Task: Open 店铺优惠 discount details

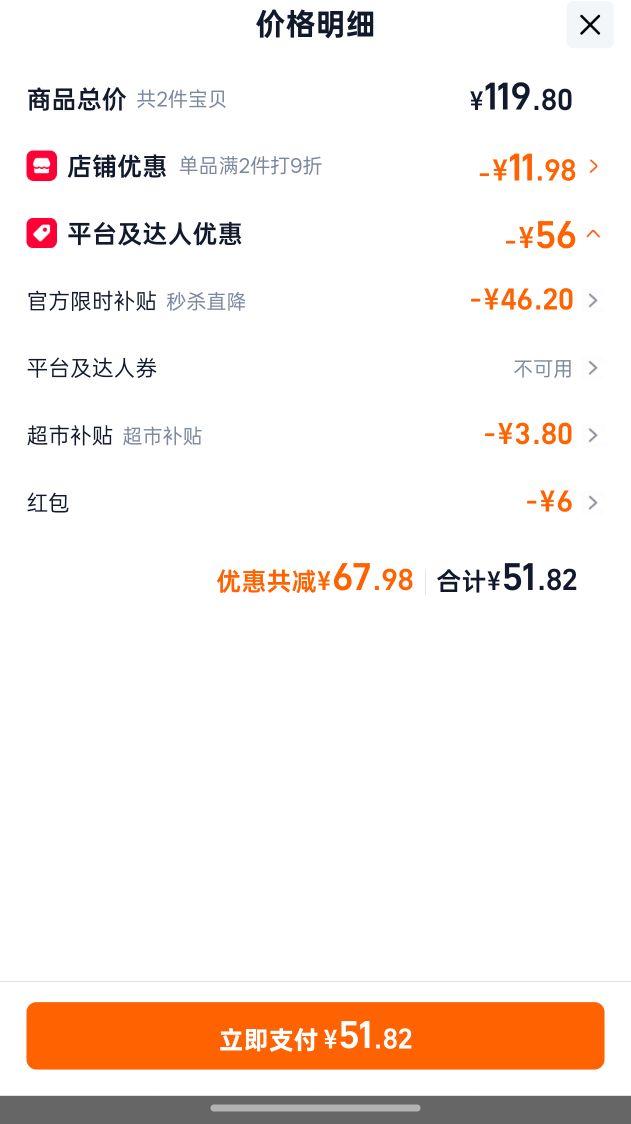Action: pyautogui.click(x=314, y=167)
